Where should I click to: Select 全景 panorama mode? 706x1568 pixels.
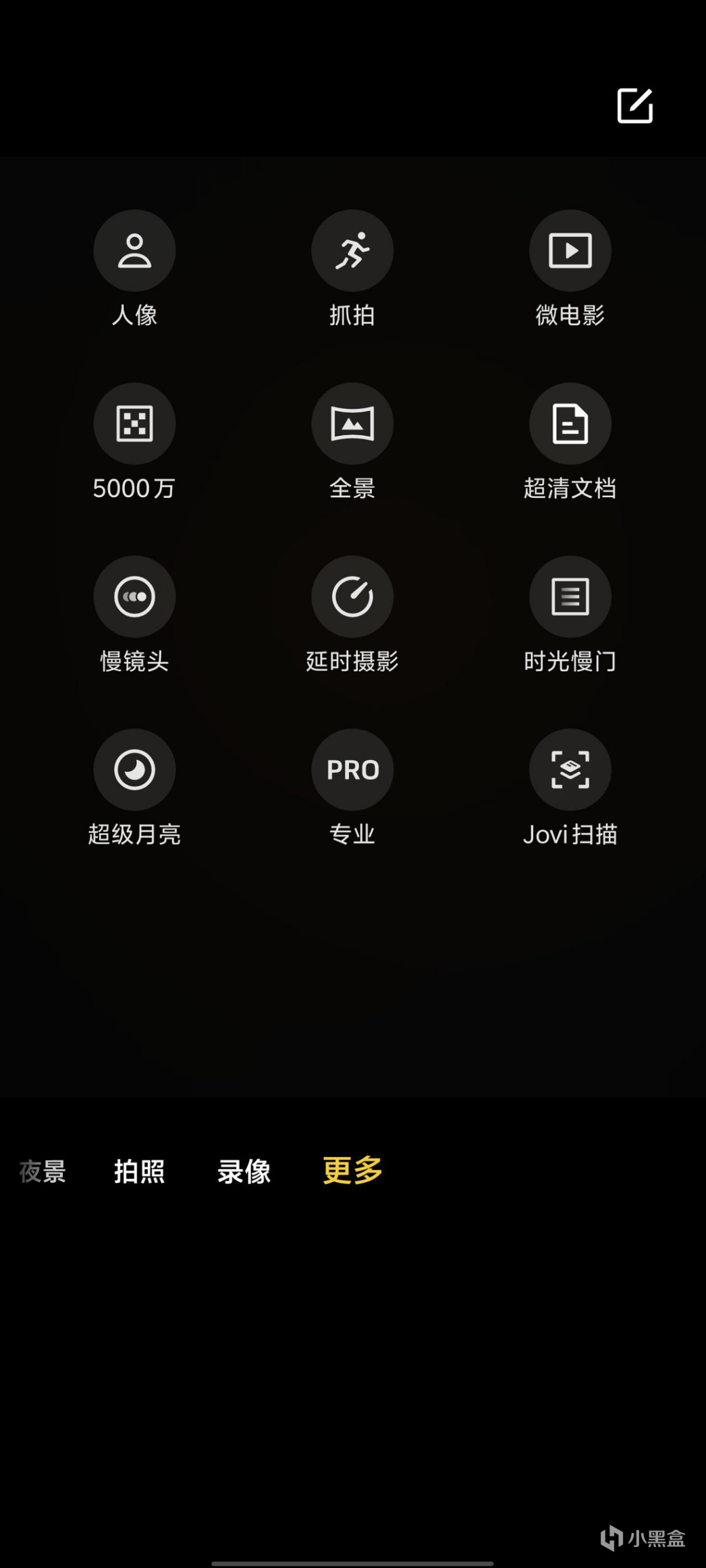click(x=352, y=424)
